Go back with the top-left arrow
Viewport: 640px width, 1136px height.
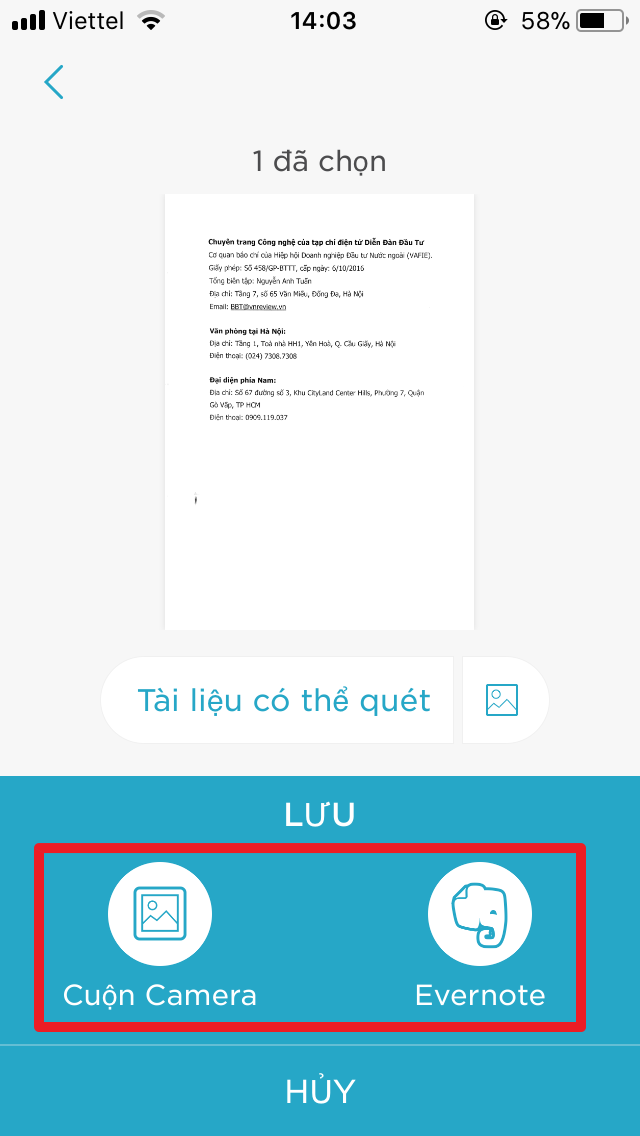54,82
